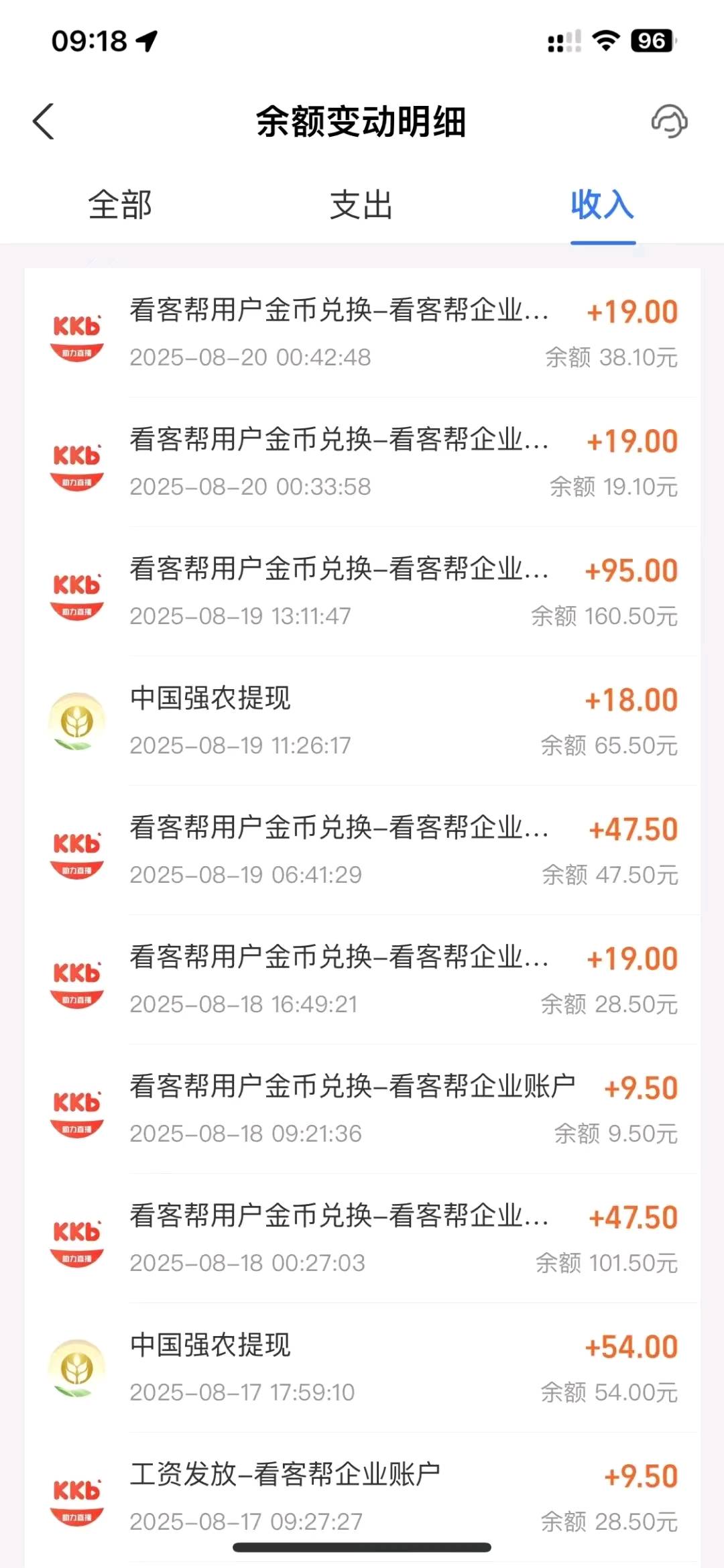View the 工资发放 +9.50 transaction

pos(362,1498)
